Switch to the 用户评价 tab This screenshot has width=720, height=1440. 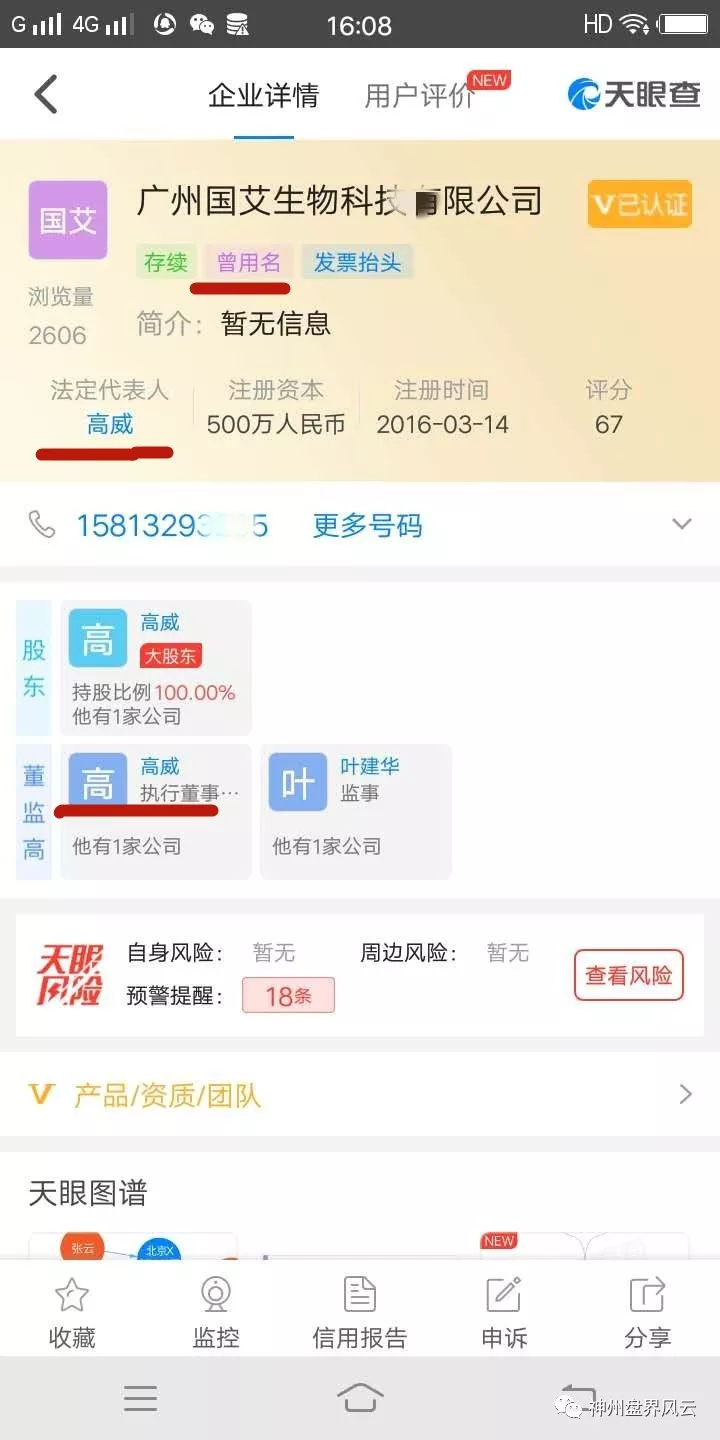click(x=419, y=96)
